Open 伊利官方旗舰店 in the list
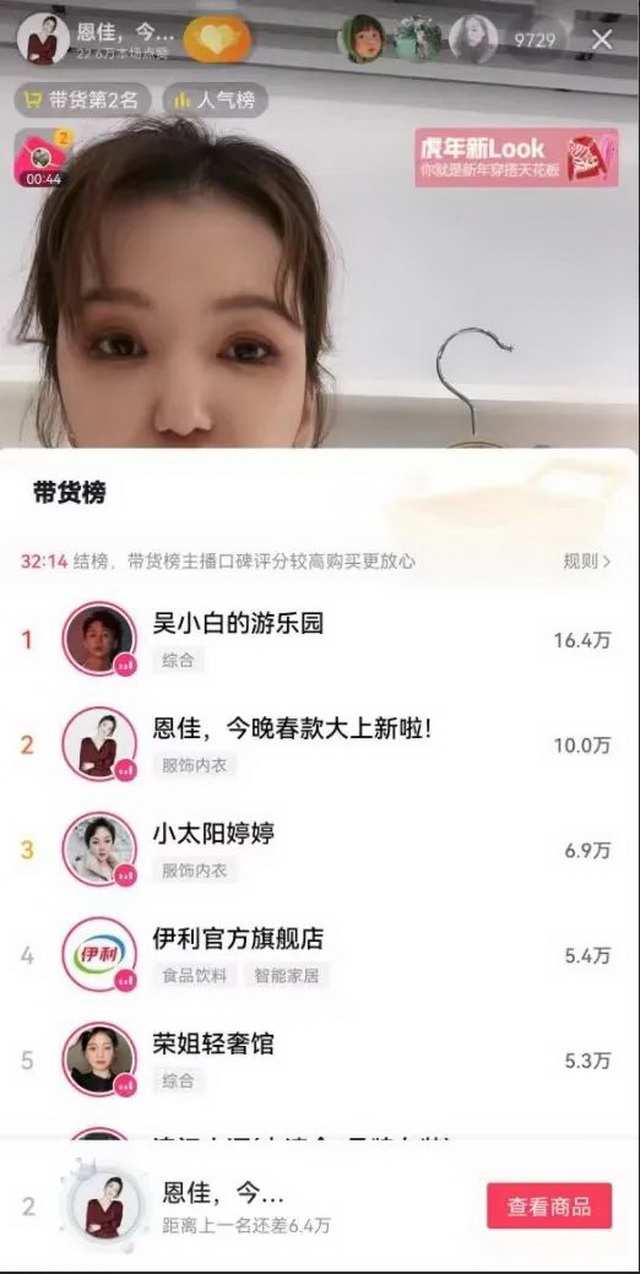This screenshot has height=1274, width=640. (x=238, y=940)
